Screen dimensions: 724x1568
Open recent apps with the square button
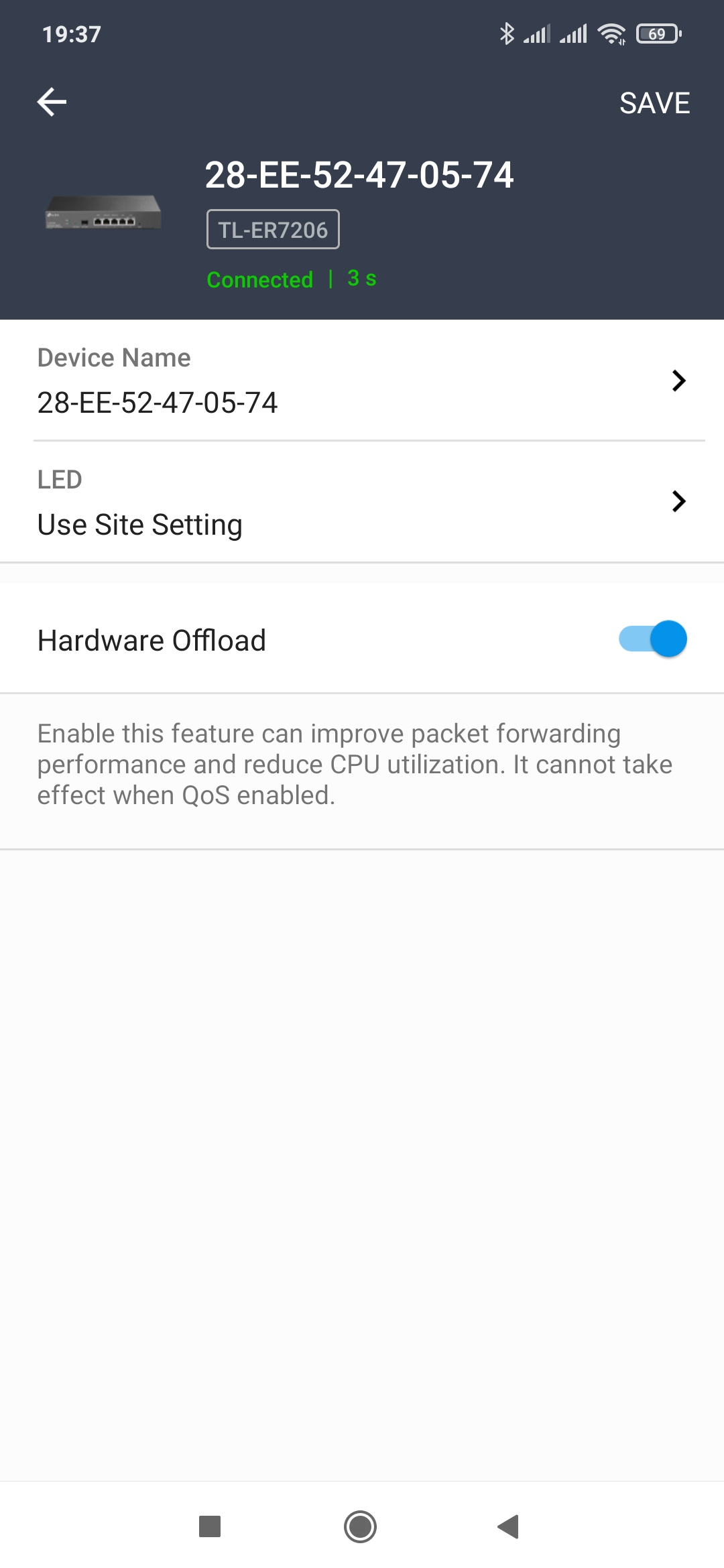210,1526
